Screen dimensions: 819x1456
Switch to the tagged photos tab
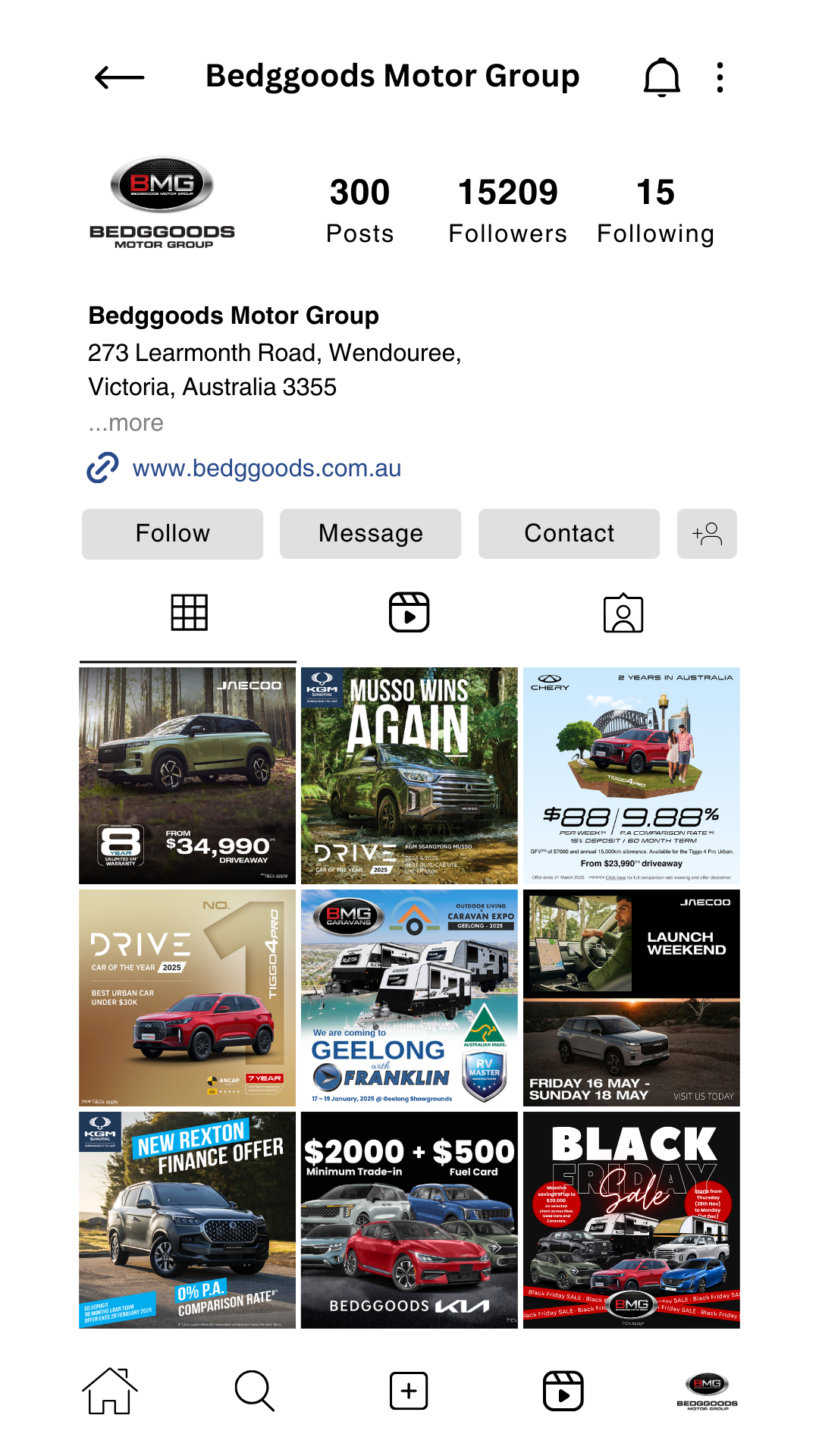(623, 613)
